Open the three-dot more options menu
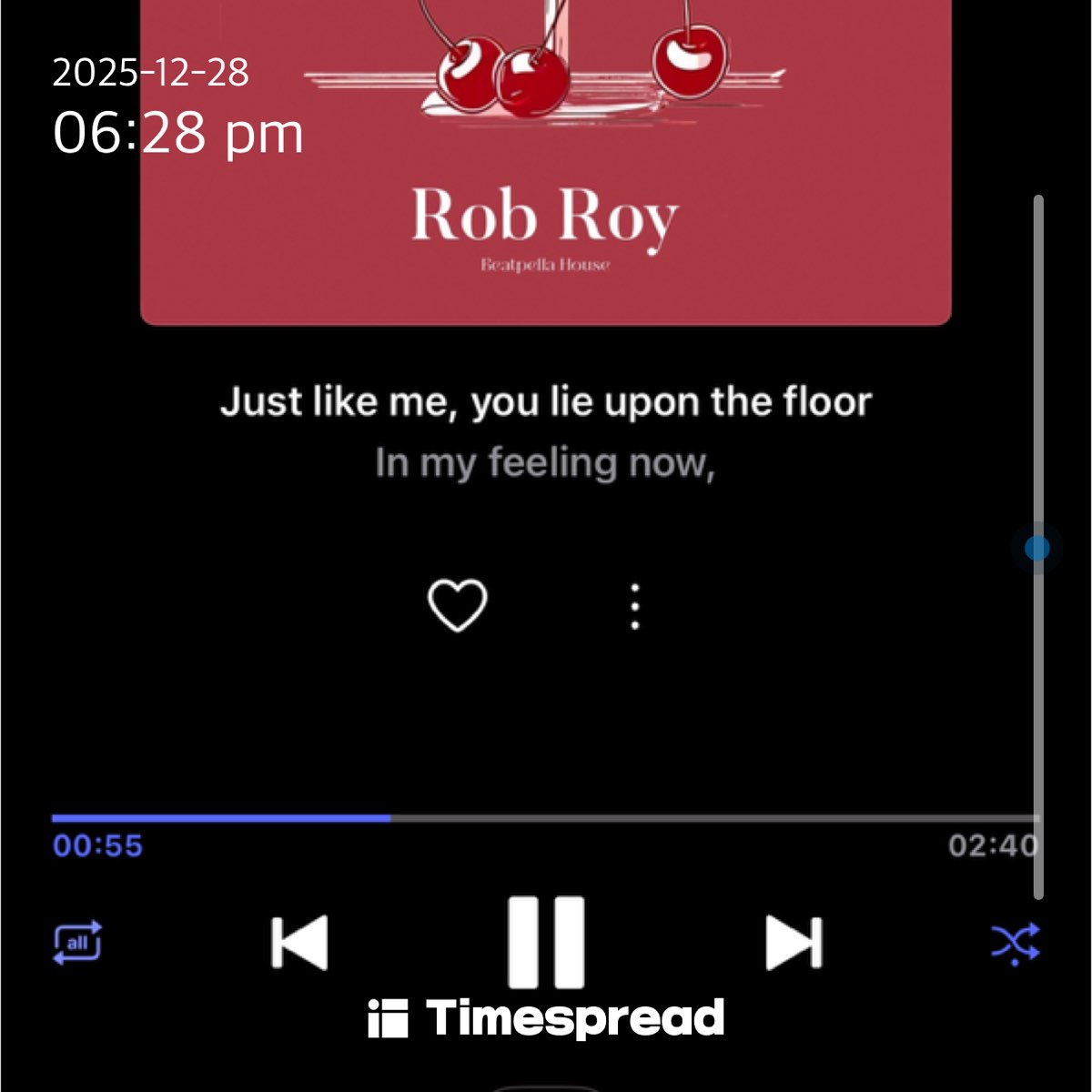 (635, 607)
